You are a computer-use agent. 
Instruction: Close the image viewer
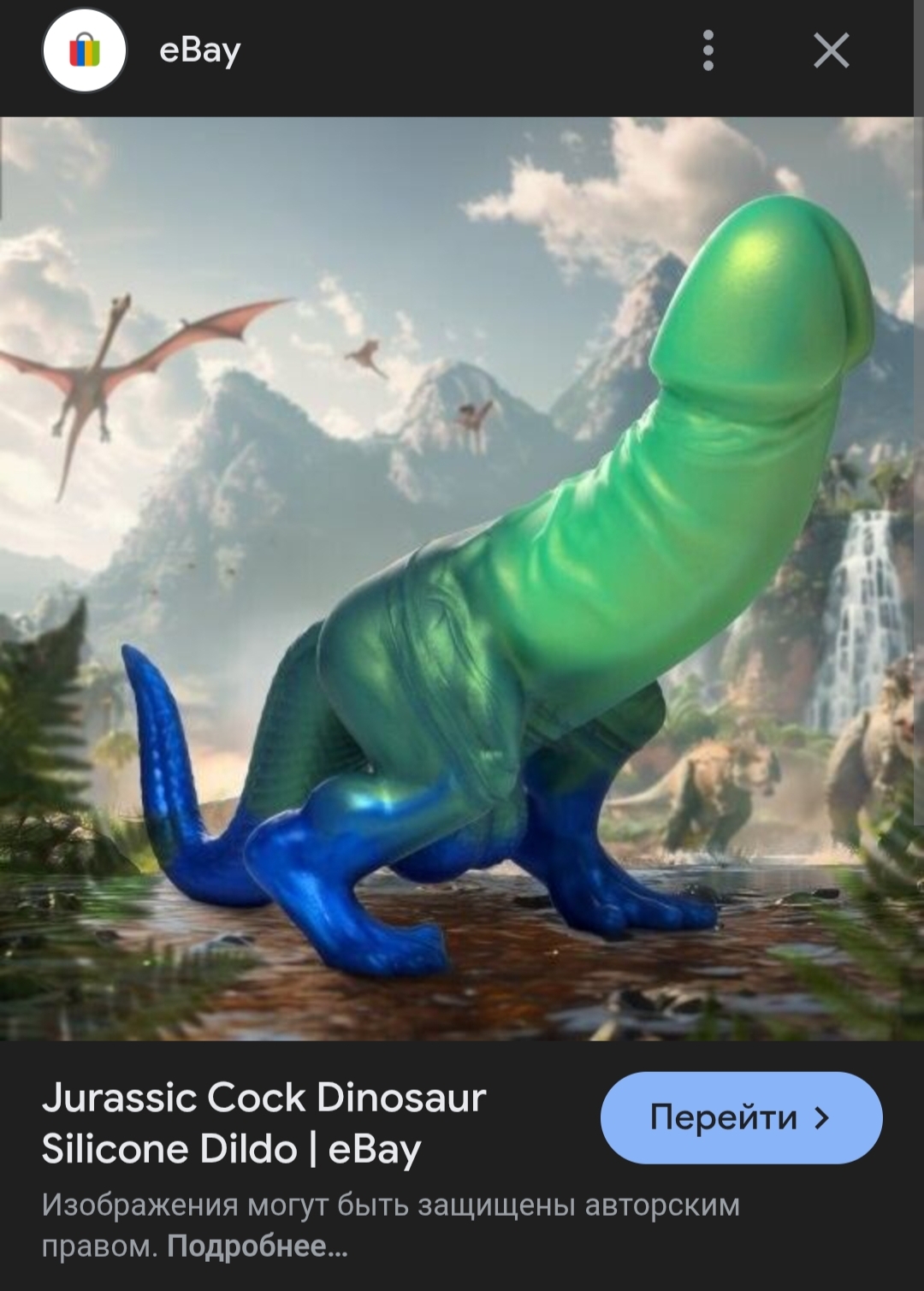tap(831, 51)
